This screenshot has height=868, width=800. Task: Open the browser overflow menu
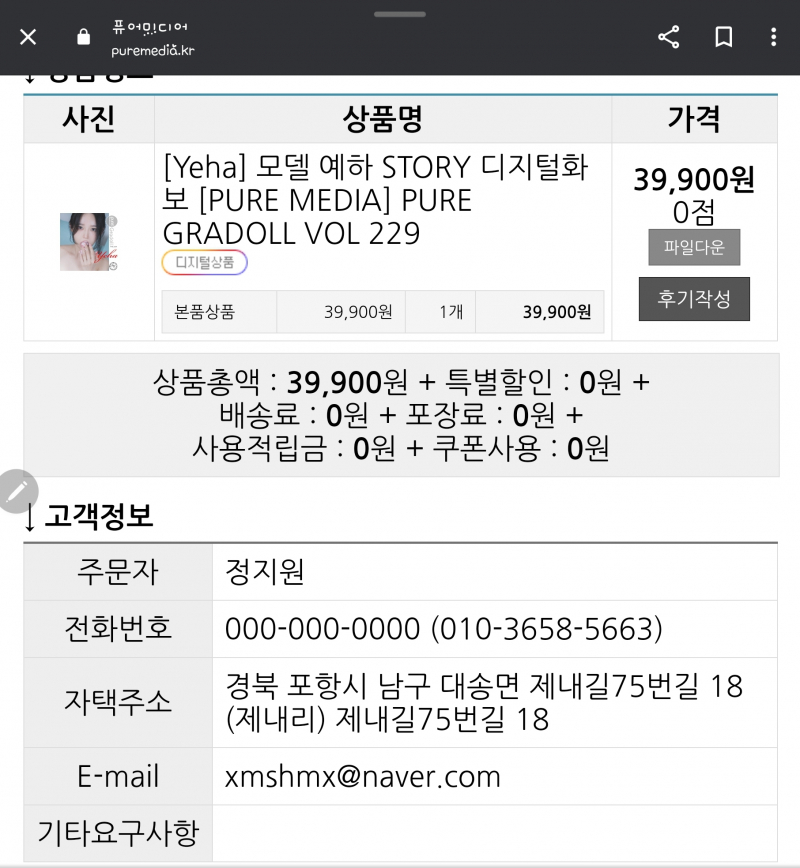(773, 37)
